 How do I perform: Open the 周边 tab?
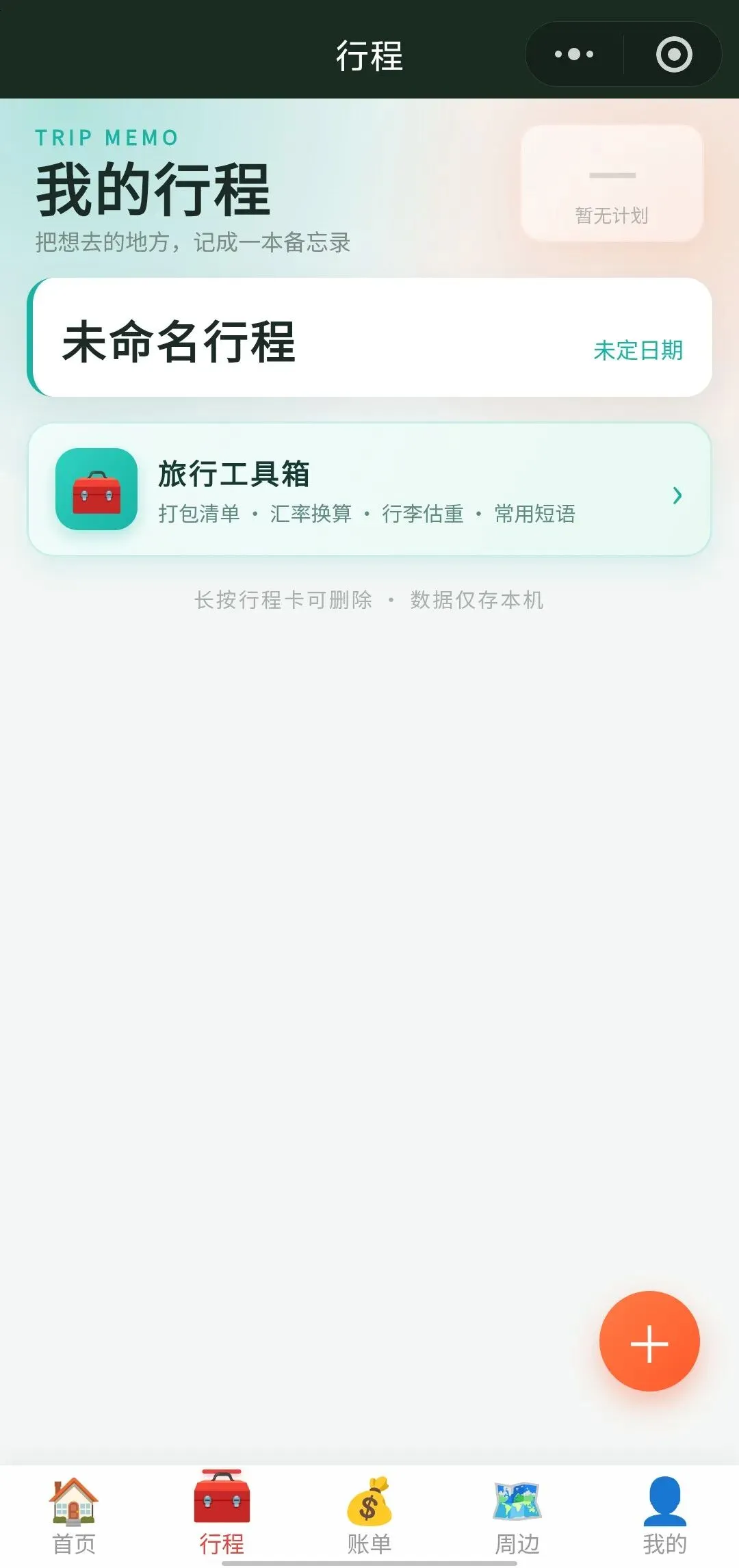[517, 1516]
